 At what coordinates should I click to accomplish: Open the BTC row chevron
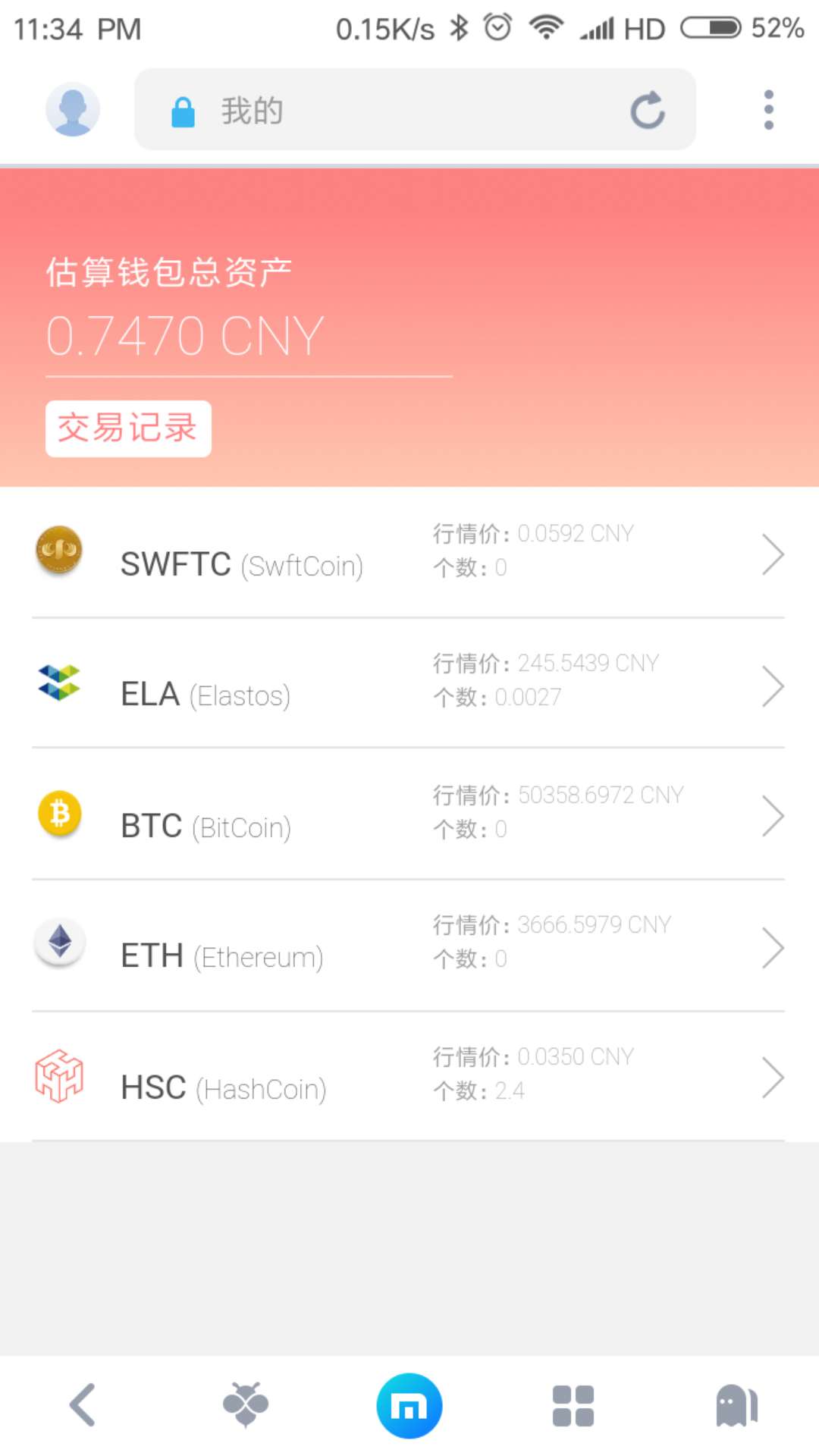774,817
